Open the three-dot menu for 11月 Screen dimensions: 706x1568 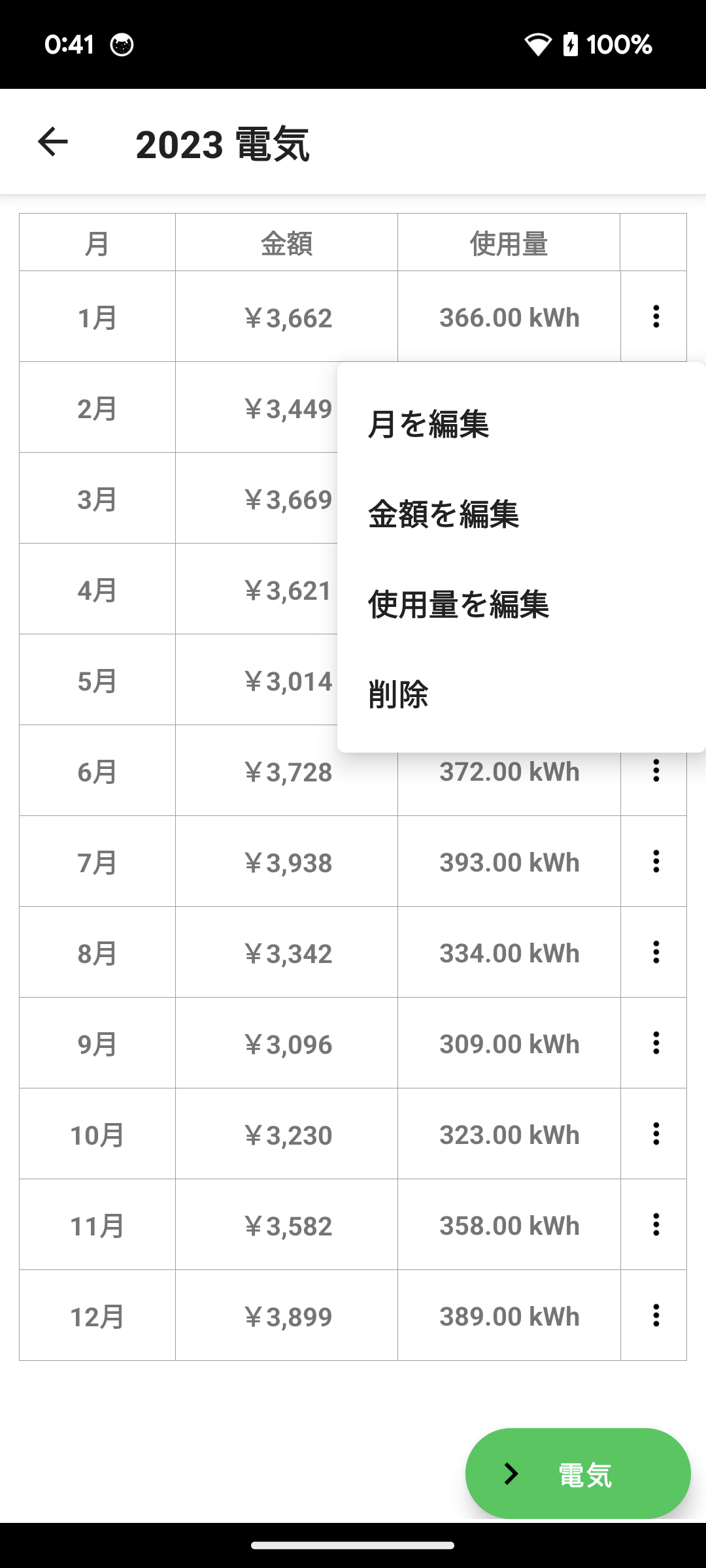click(x=656, y=1225)
